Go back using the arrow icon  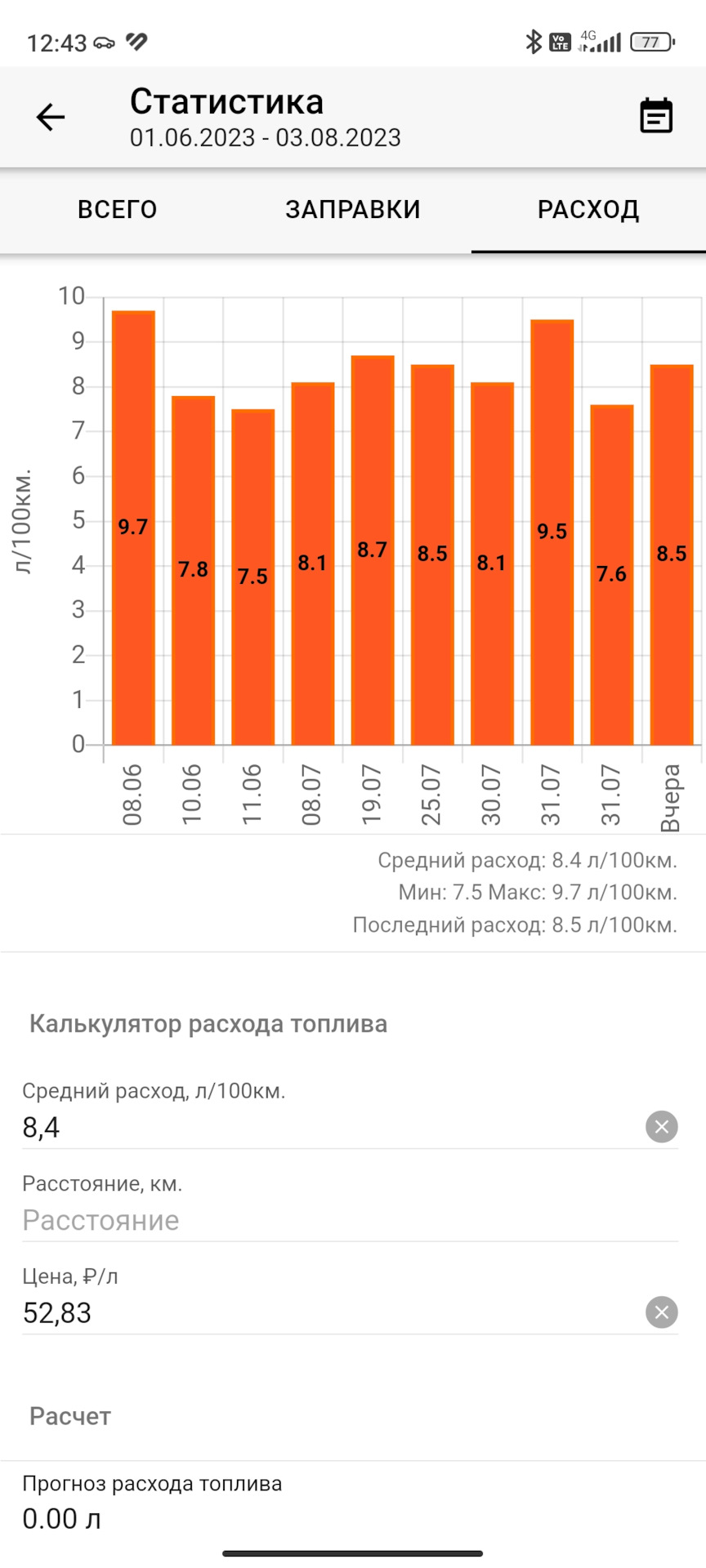(x=51, y=118)
